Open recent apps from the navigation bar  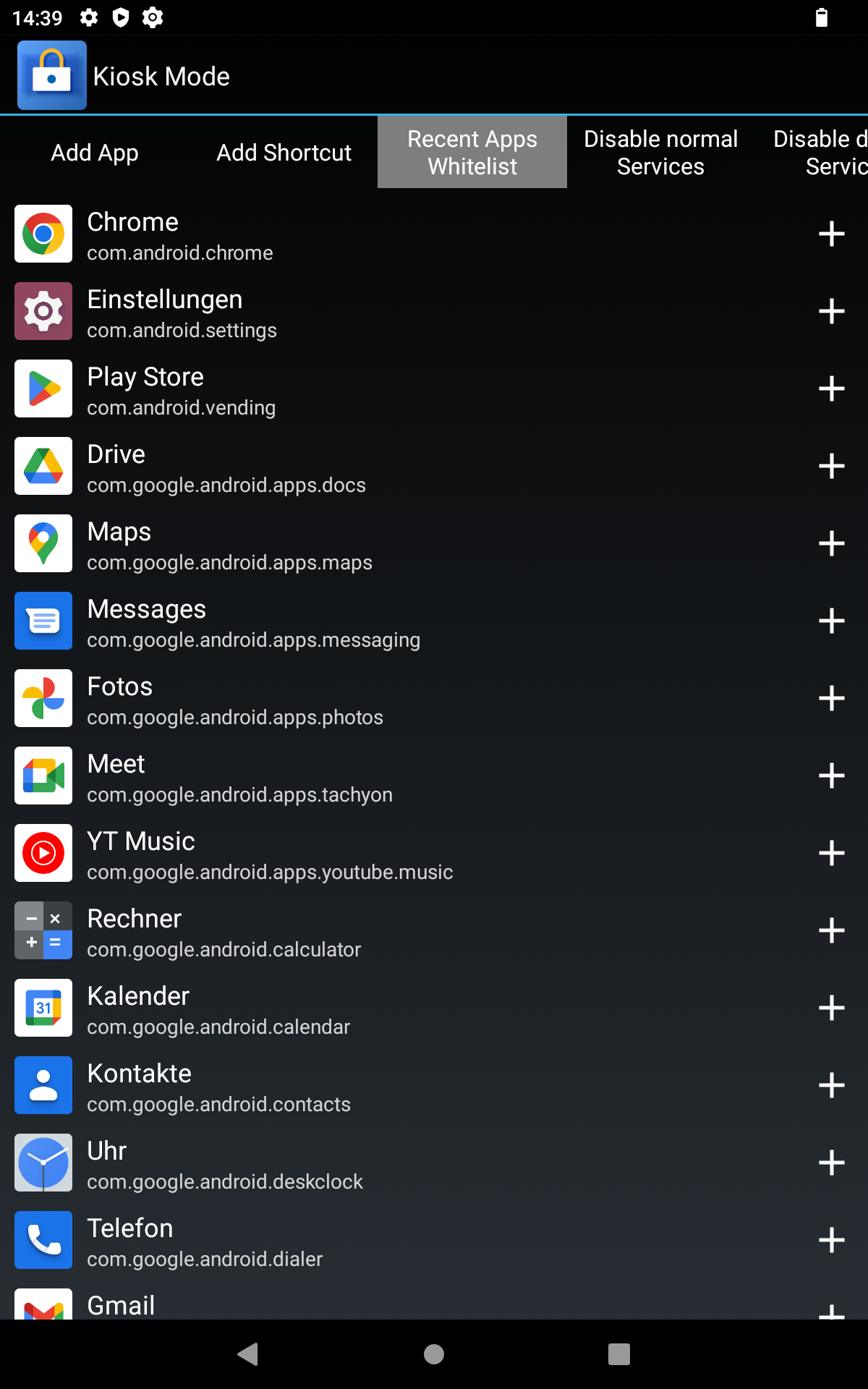point(619,1354)
